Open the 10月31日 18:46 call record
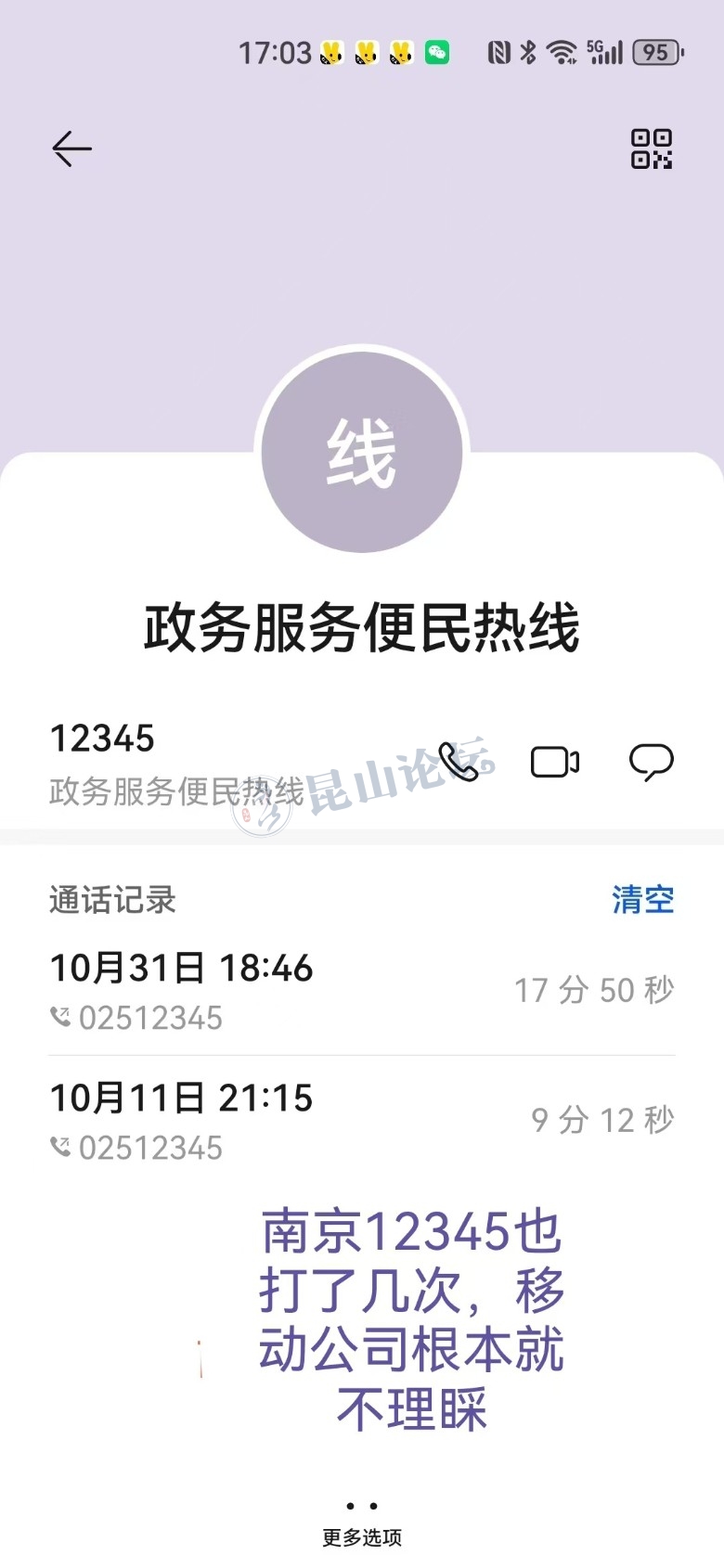 (x=362, y=991)
